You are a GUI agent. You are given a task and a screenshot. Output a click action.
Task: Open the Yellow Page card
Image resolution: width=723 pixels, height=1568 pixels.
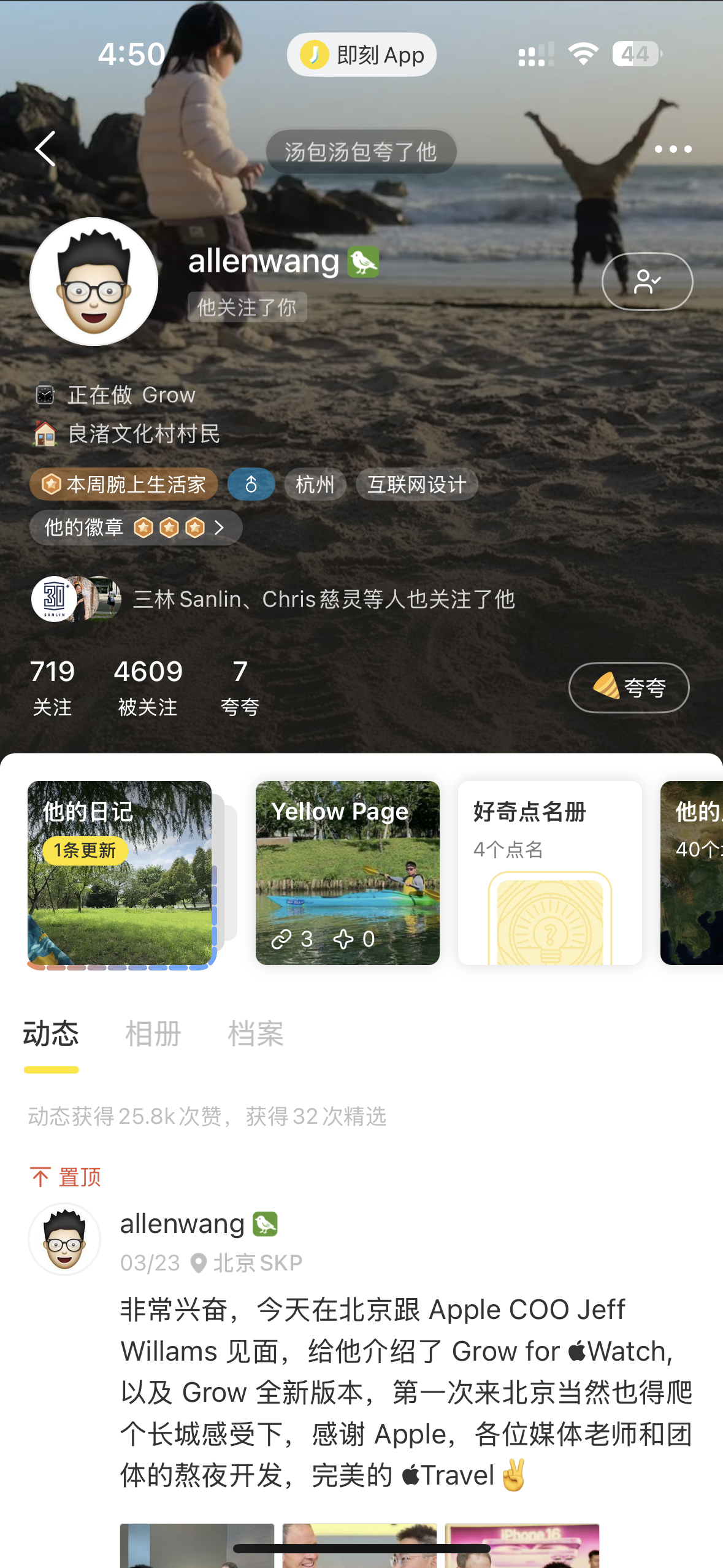coord(347,873)
